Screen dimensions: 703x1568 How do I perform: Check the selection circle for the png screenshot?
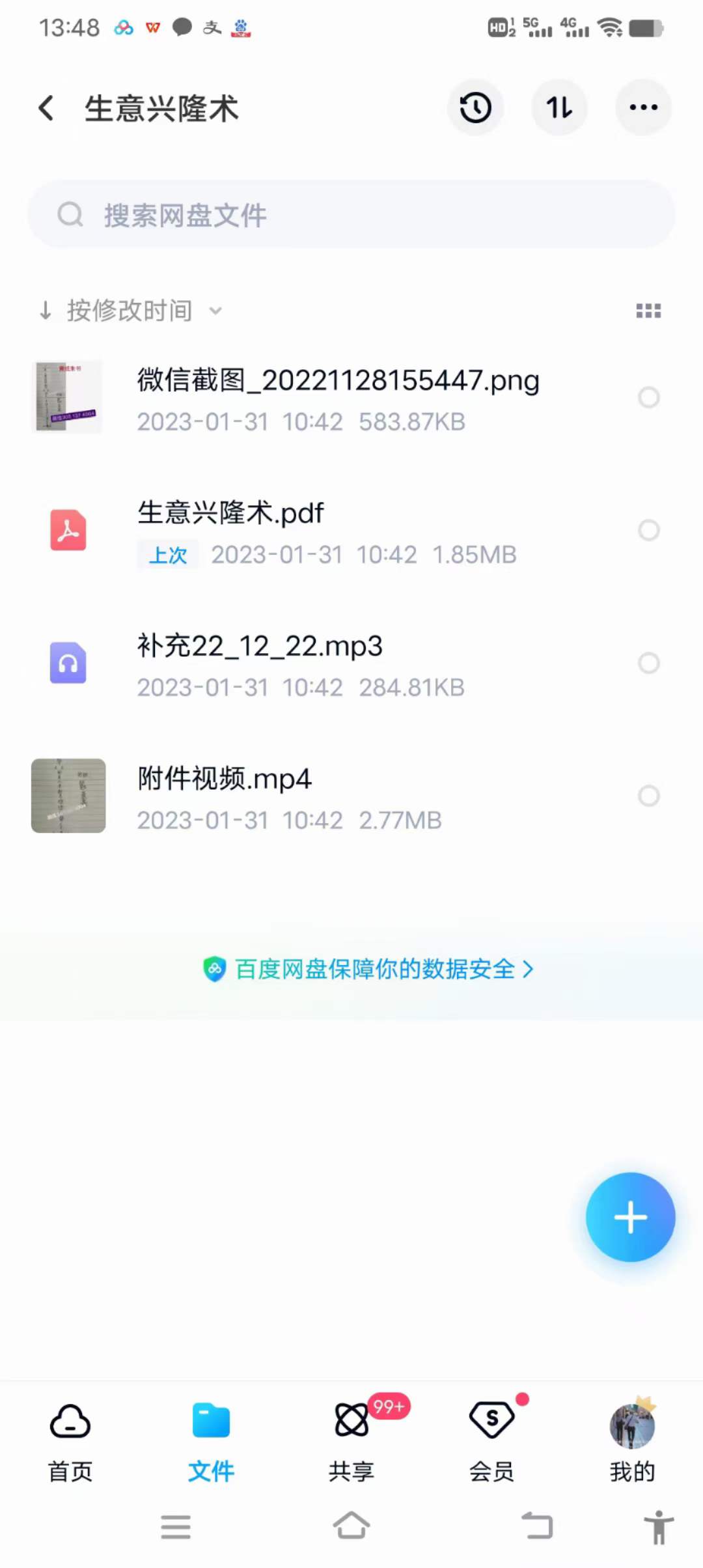coord(649,398)
